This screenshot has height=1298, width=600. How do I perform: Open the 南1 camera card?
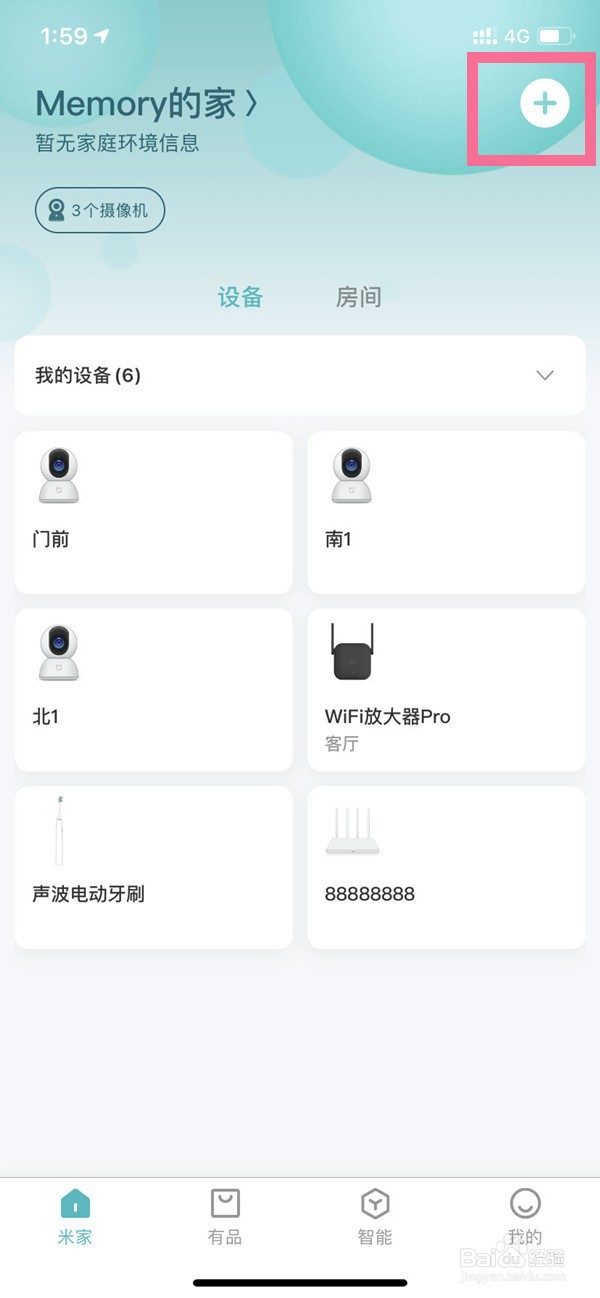coord(445,511)
